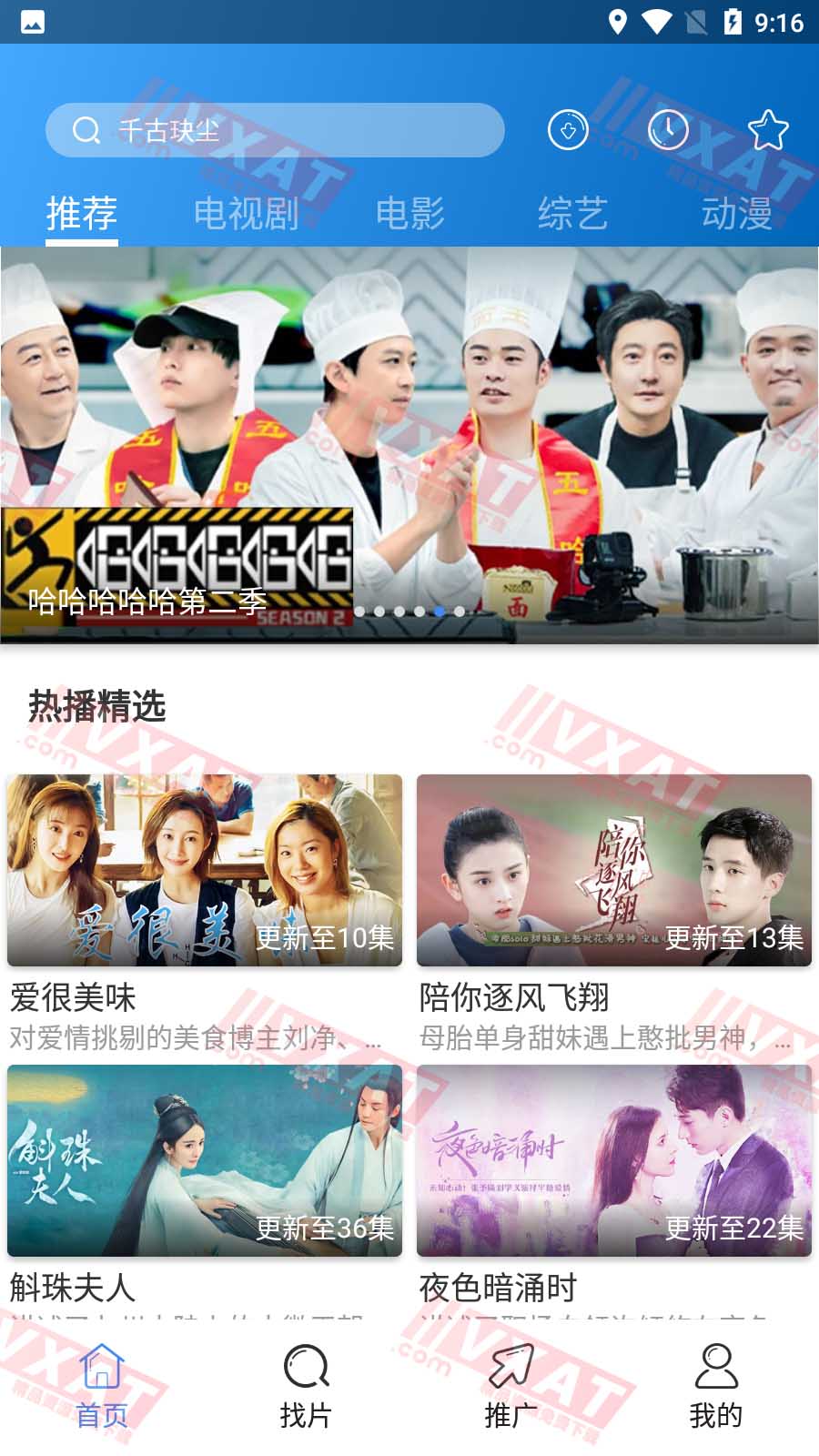Image resolution: width=819 pixels, height=1456 pixels.
Task: Go to the 我的 bottom tab
Action: pos(716,1385)
